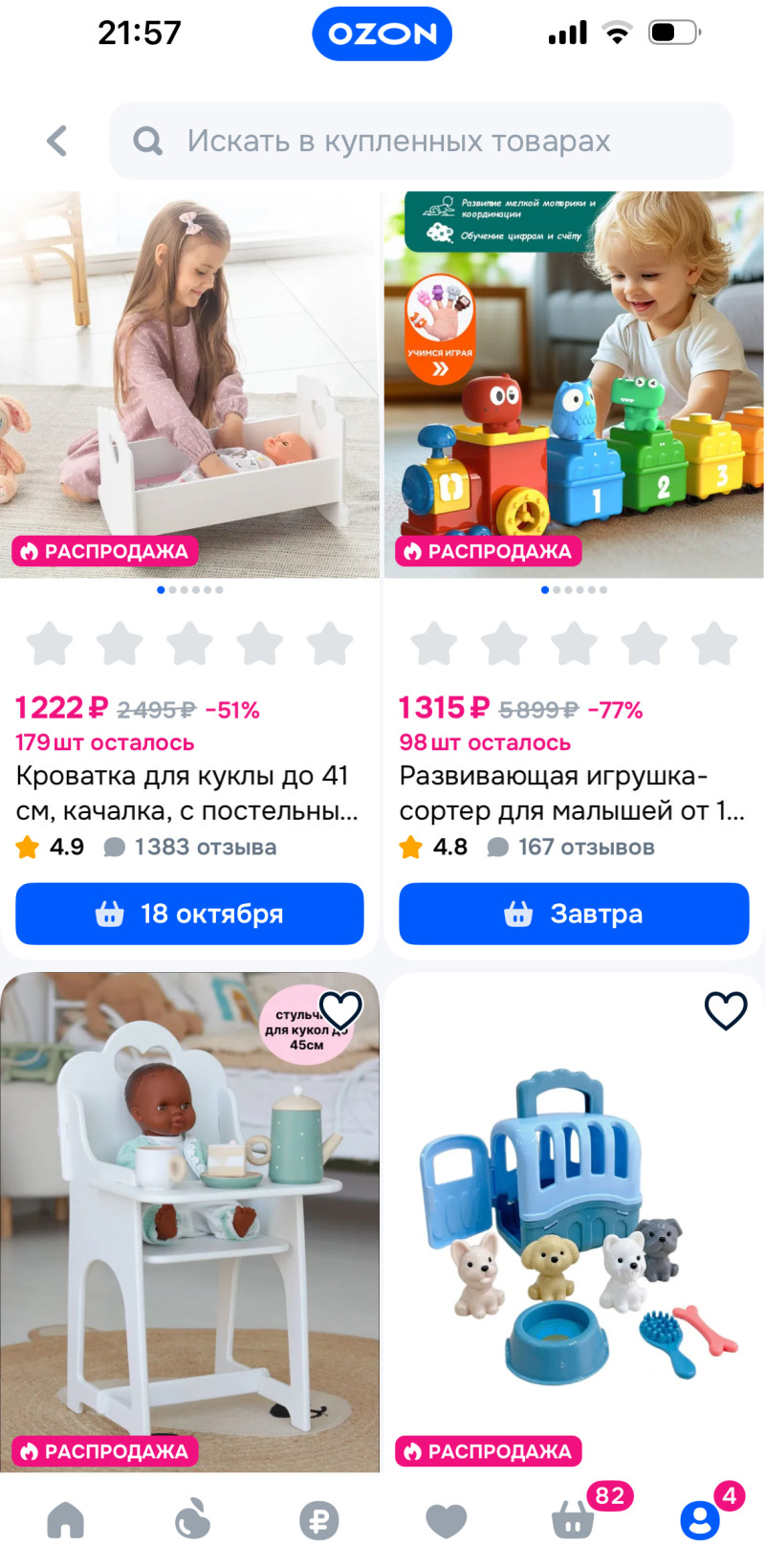Open the 1383 отзыва reviews of the crib
Image resolution: width=765 pixels, height=1568 pixels.
pyautogui.click(x=205, y=848)
